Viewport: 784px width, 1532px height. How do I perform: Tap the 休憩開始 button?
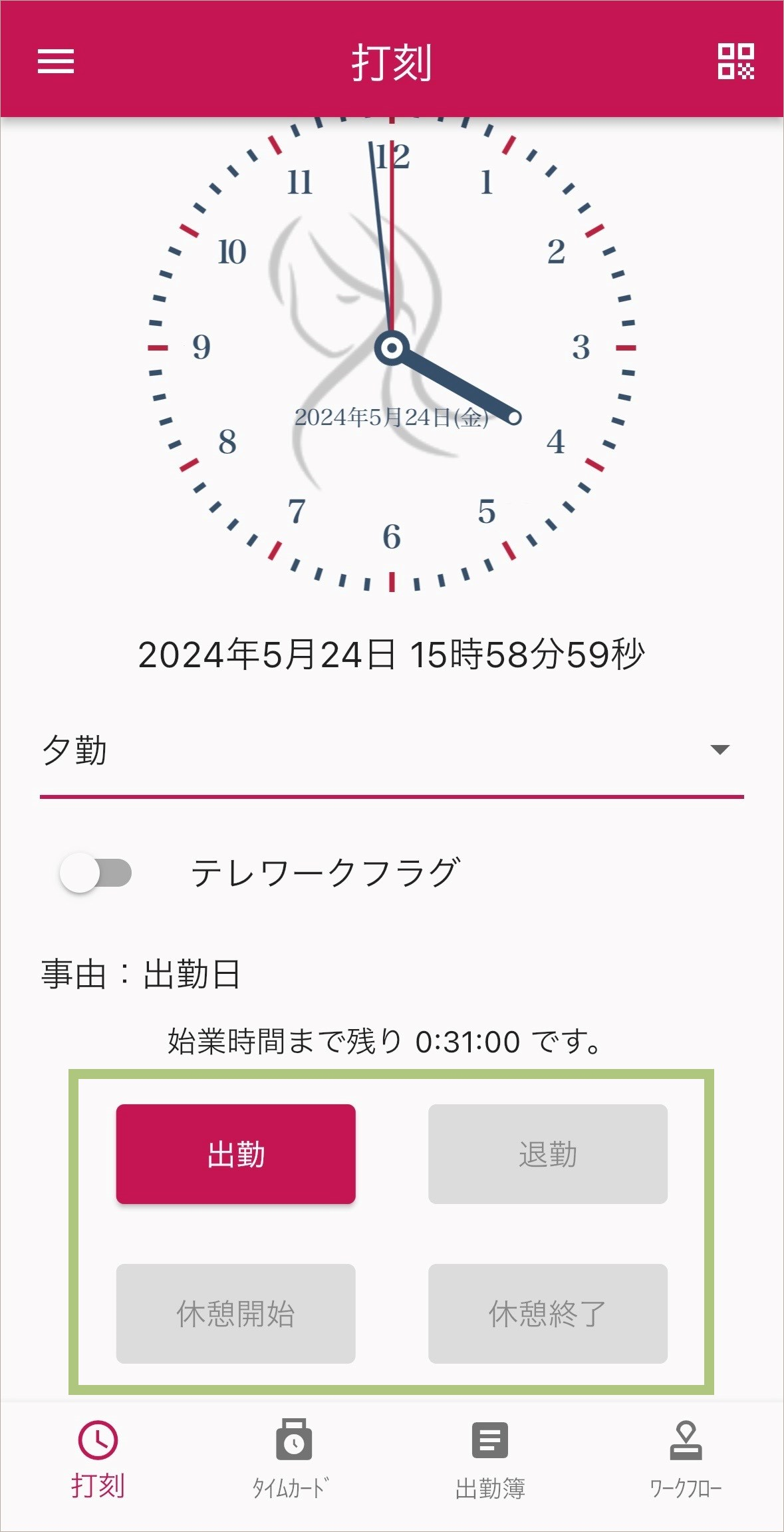point(235,1314)
